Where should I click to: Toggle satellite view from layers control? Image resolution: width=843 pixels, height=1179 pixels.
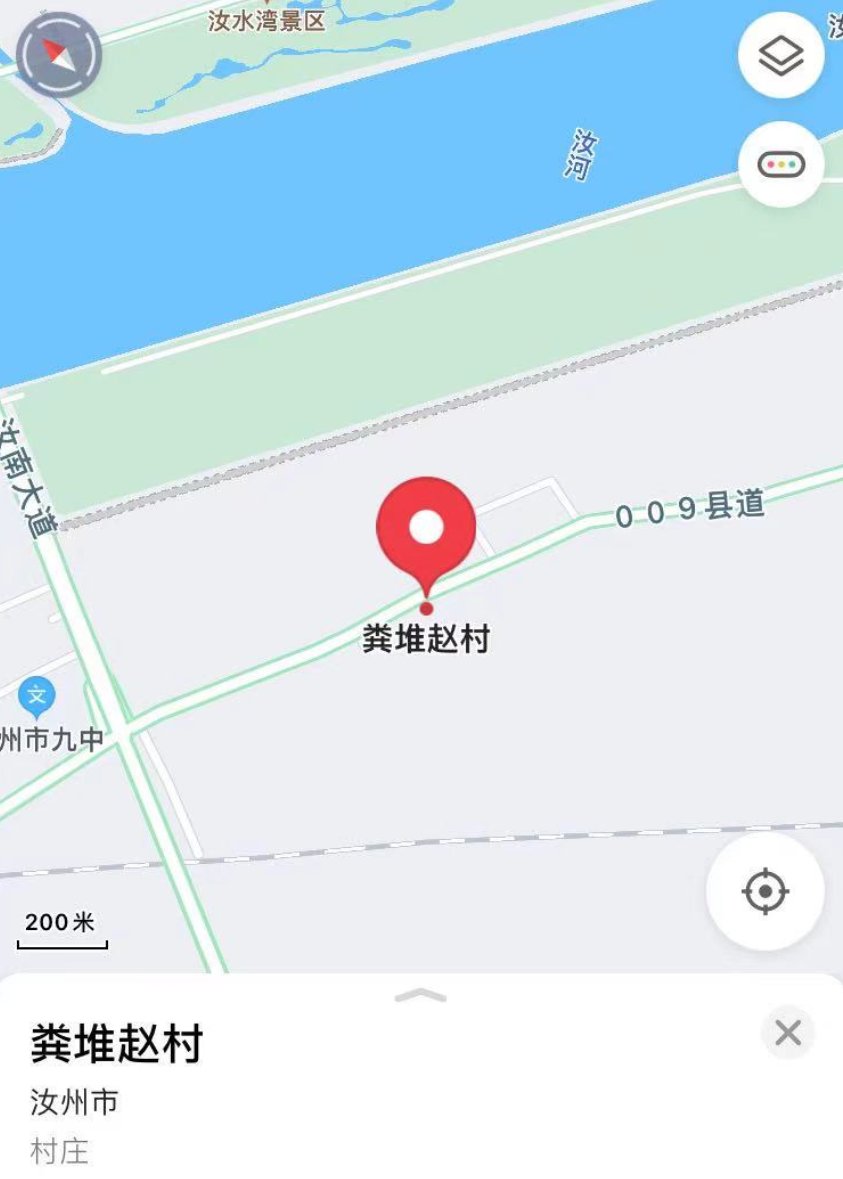pos(781,57)
